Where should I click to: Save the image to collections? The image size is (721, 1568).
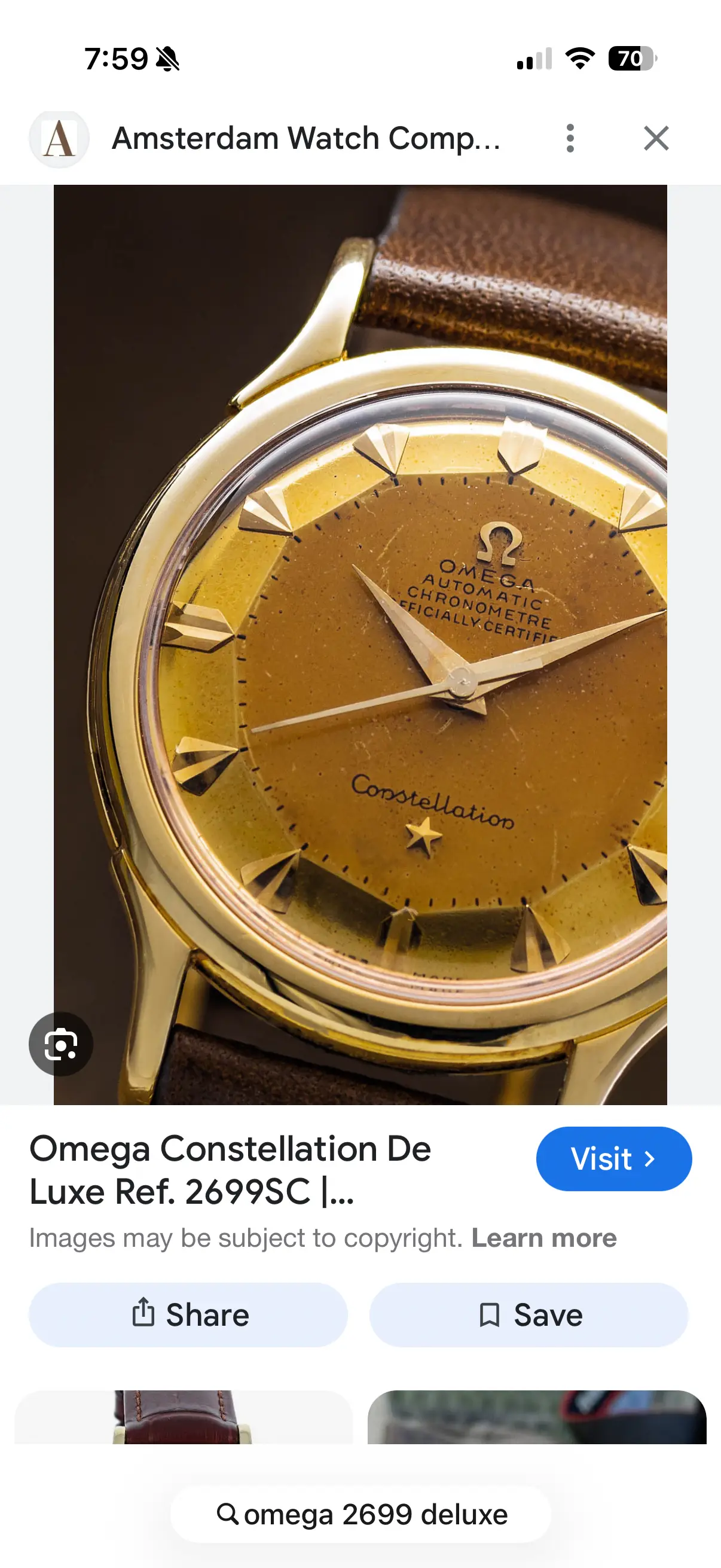pos(528,1315)
